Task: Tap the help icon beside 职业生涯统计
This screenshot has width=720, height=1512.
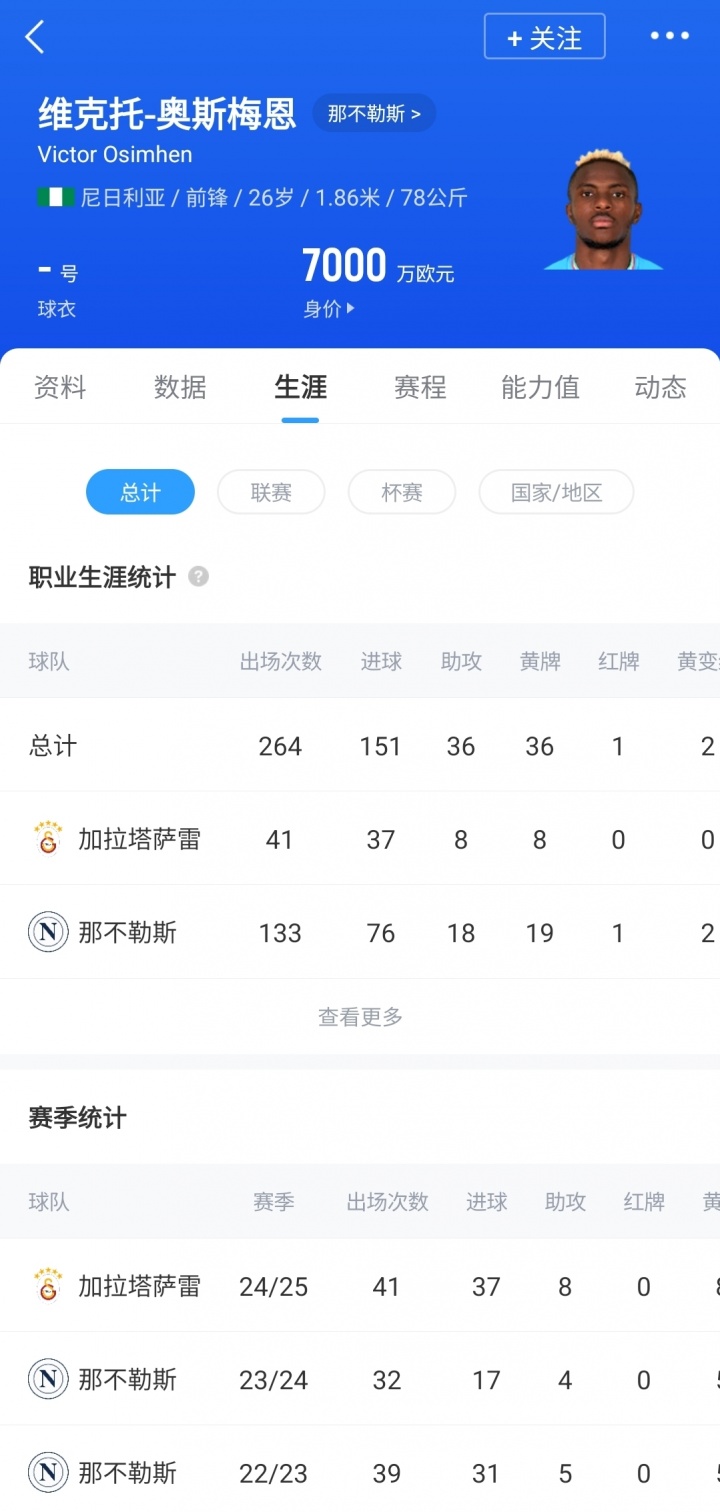Action: pyautogui.click(x=199, y=576)
